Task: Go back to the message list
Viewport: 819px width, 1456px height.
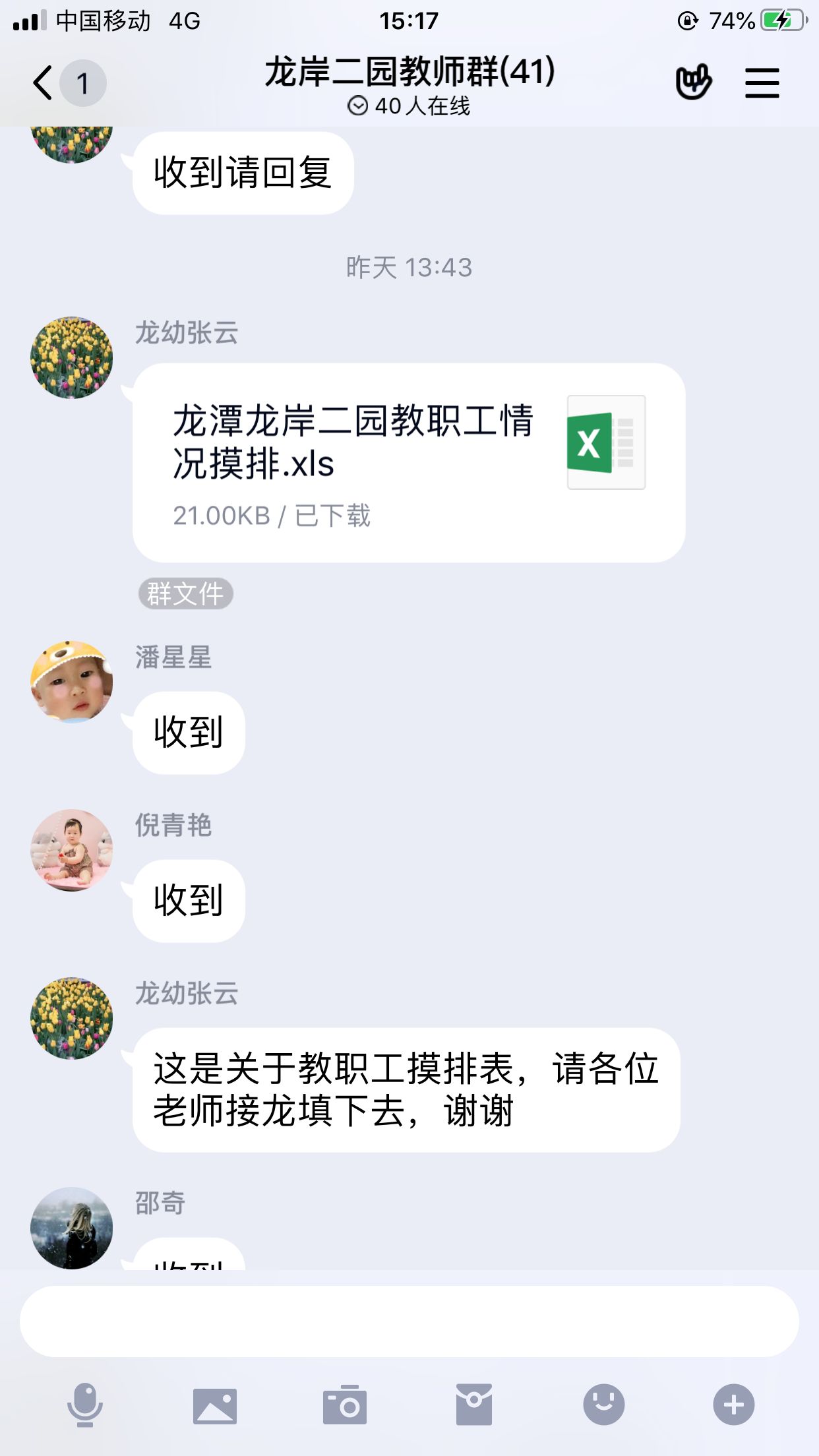Action: click(x=44, y=84)
